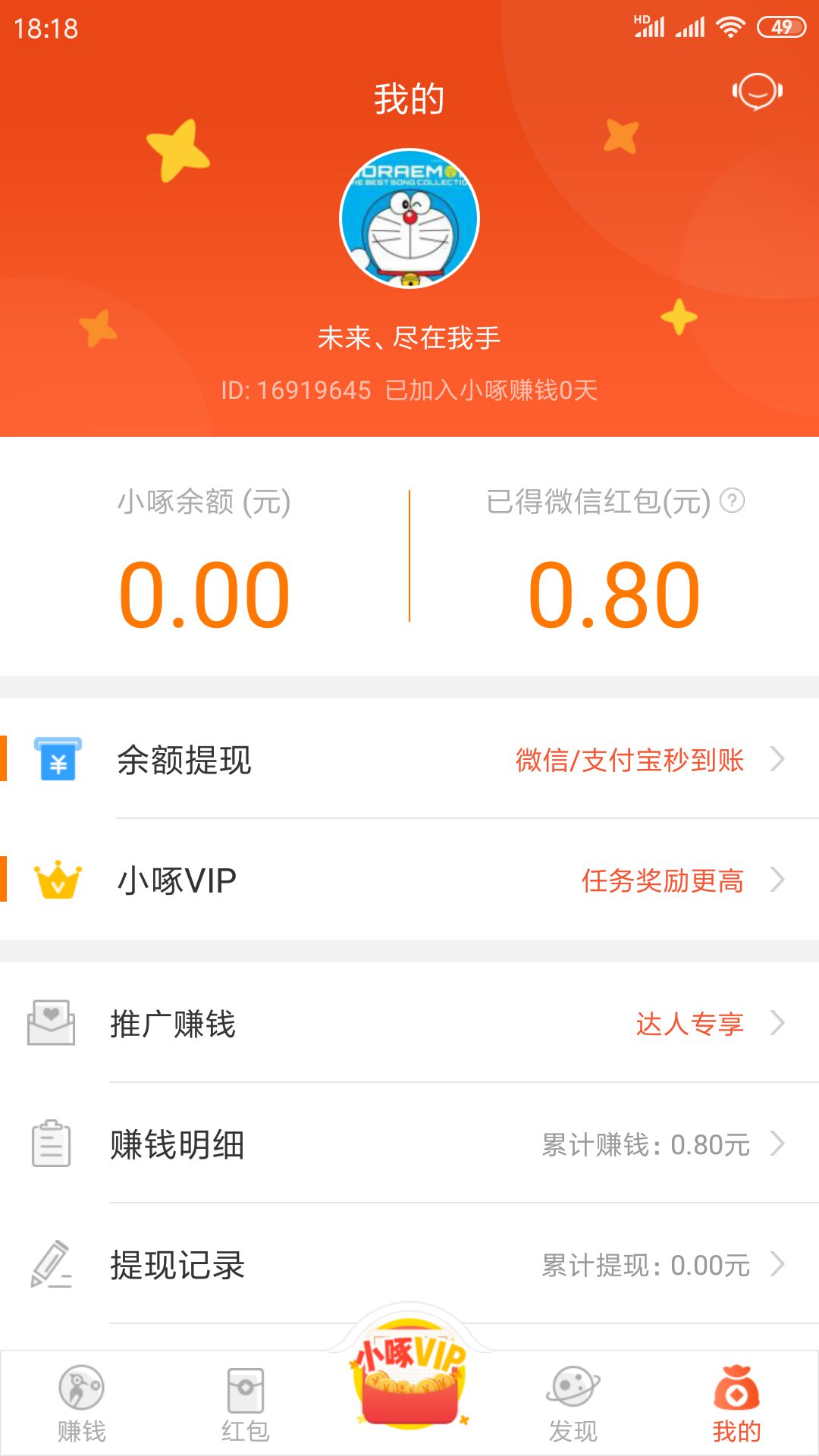Screen dimensions: 819x1456
Task: Tap the nickname 未来、尽在我手
Action: tap(409, 336)
